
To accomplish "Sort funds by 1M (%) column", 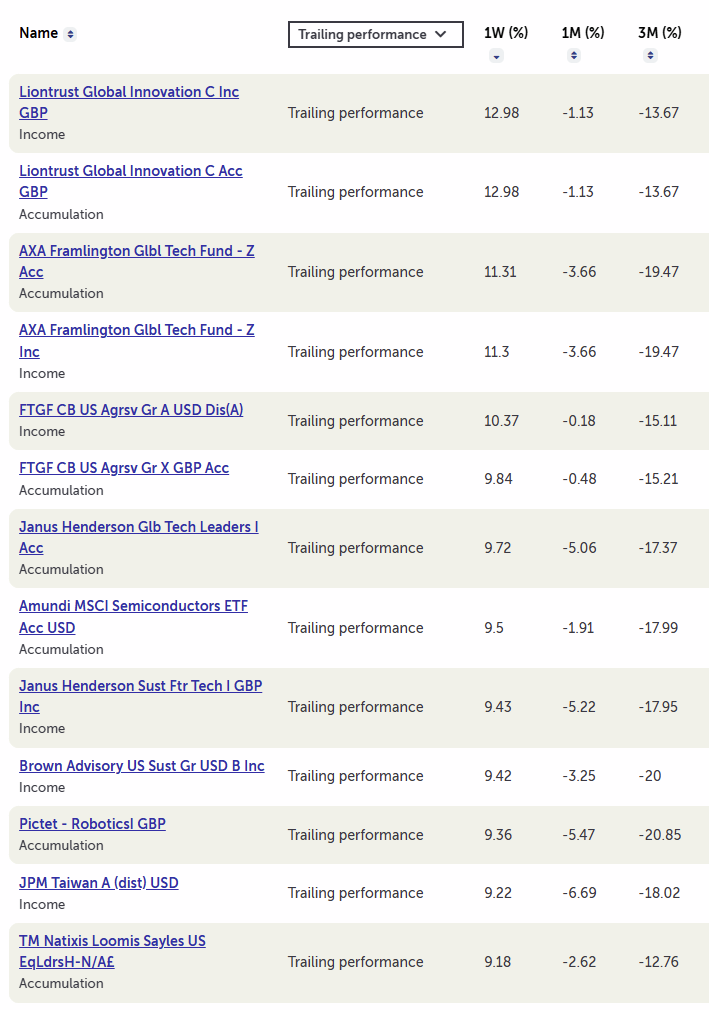I will click(x=574, y=56).
